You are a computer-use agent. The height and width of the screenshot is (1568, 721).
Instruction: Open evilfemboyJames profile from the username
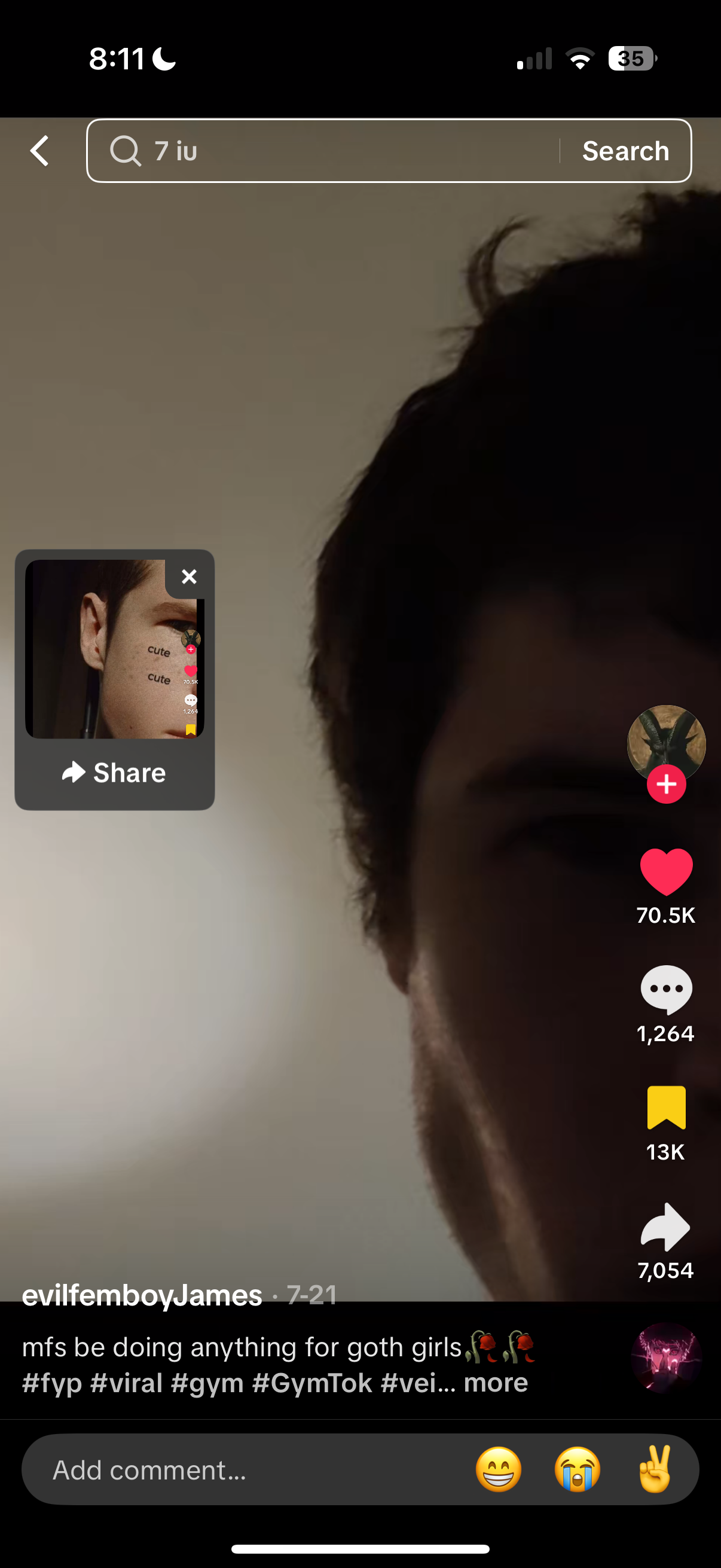(142, 1295)
